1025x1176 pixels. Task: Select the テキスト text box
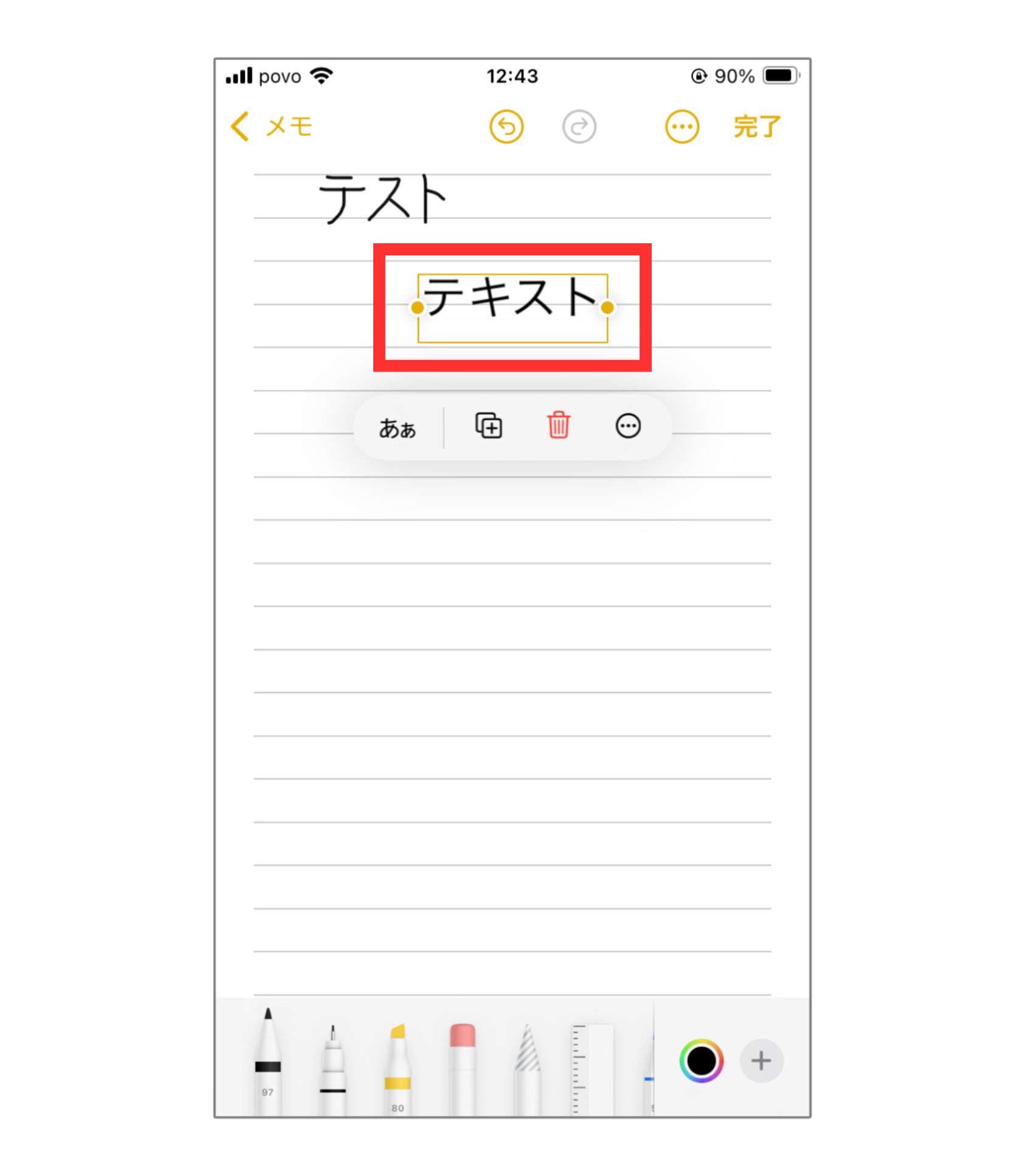tap(512, 308)
